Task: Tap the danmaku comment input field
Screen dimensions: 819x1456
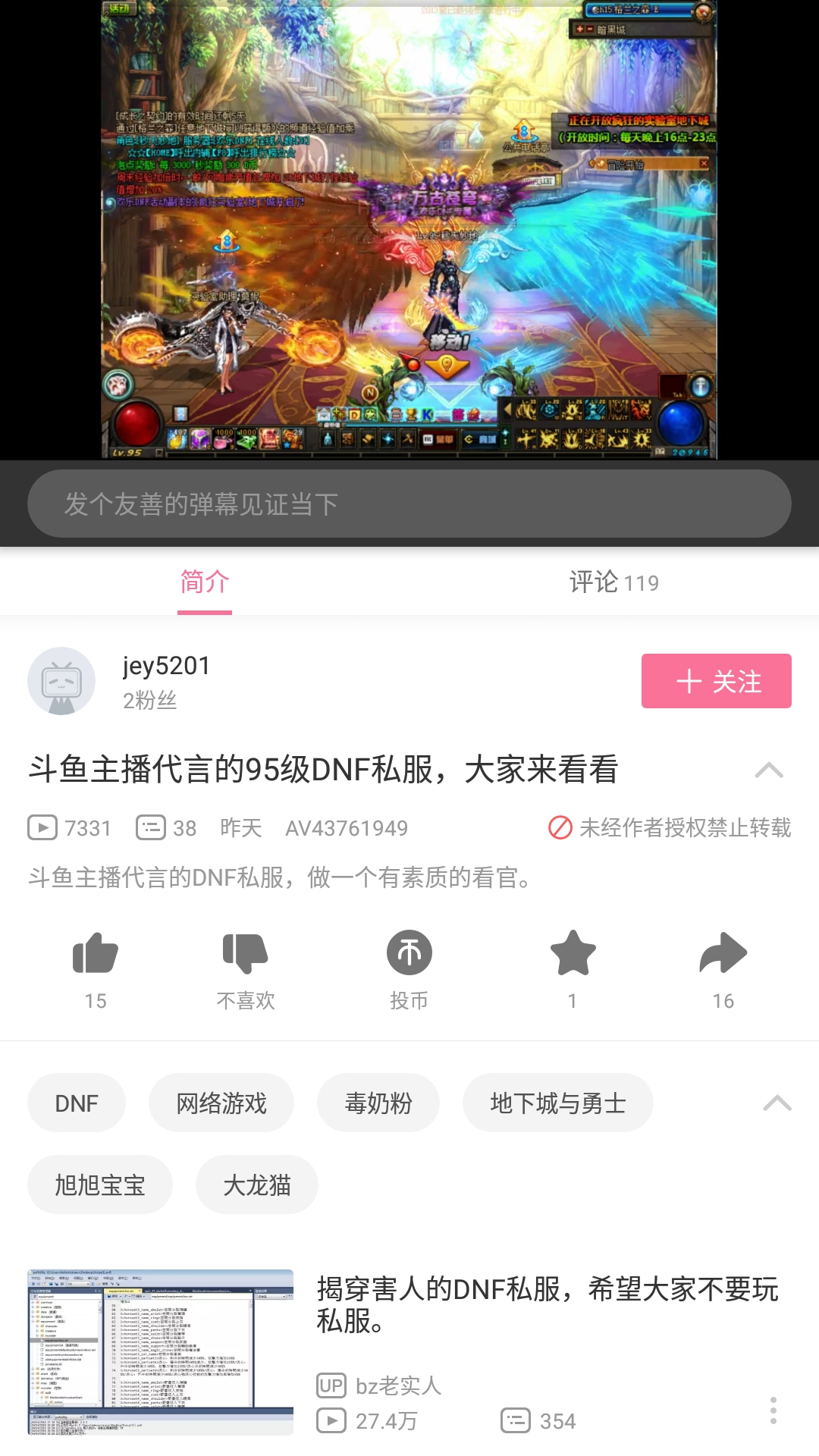Action: pyautogui.click(x=409, y=504)
